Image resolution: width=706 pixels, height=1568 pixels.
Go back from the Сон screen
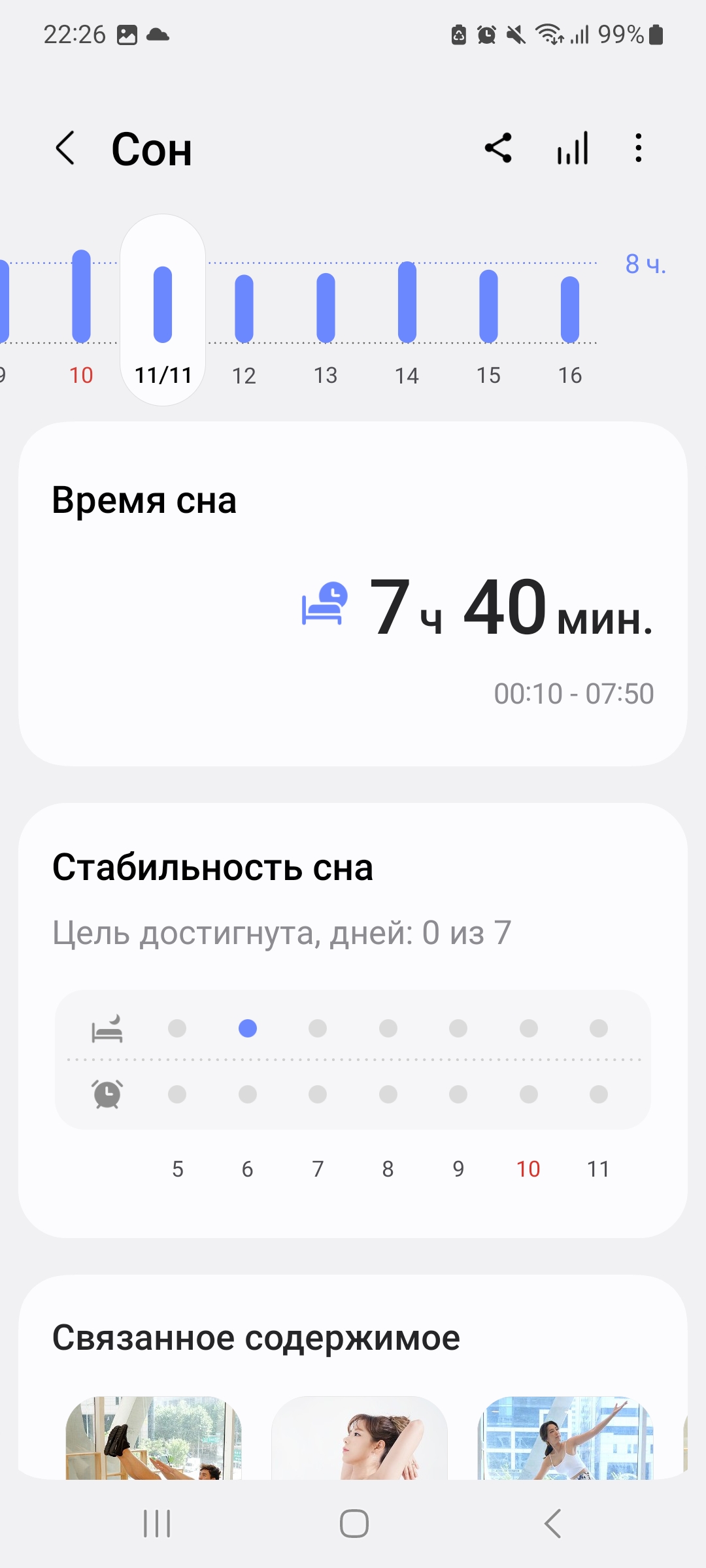[65, 148]
